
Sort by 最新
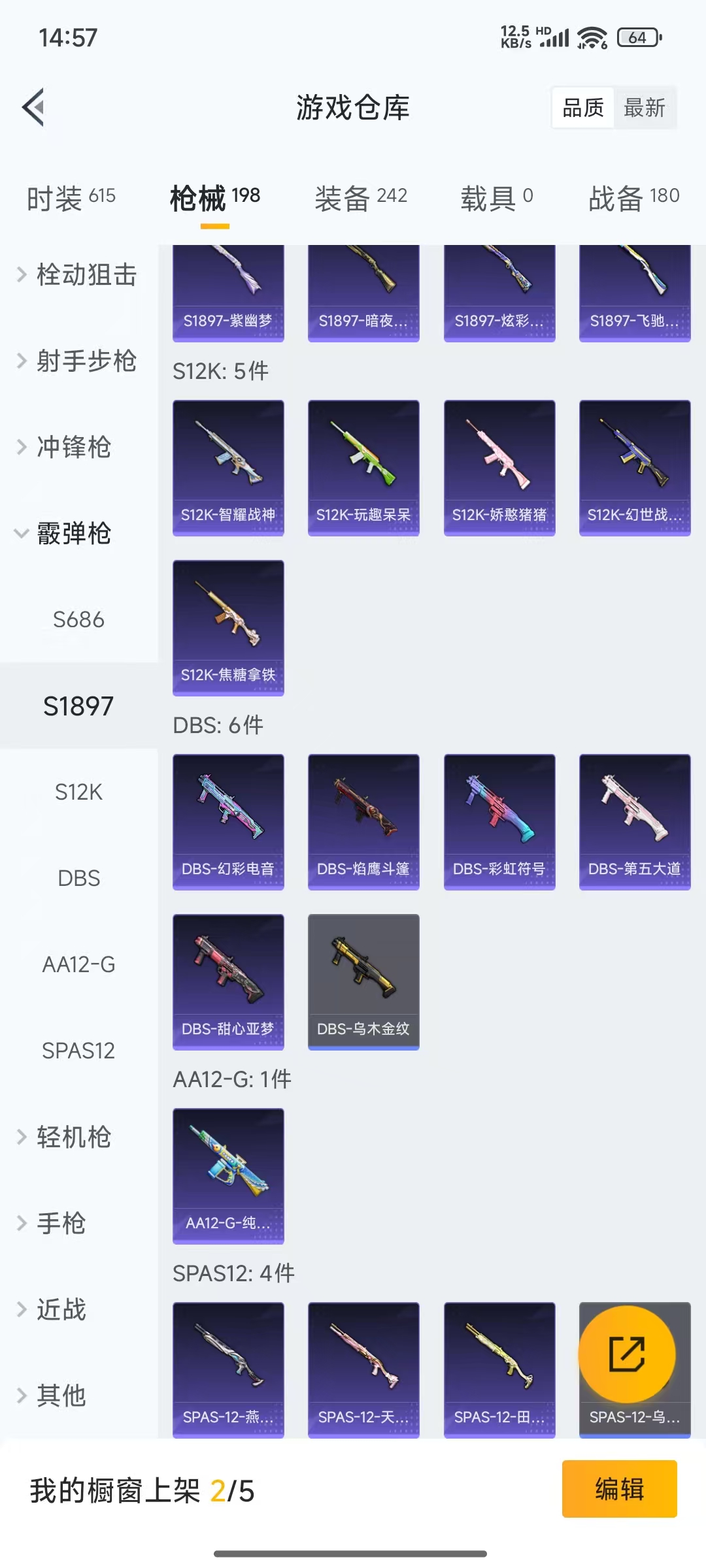644,108
